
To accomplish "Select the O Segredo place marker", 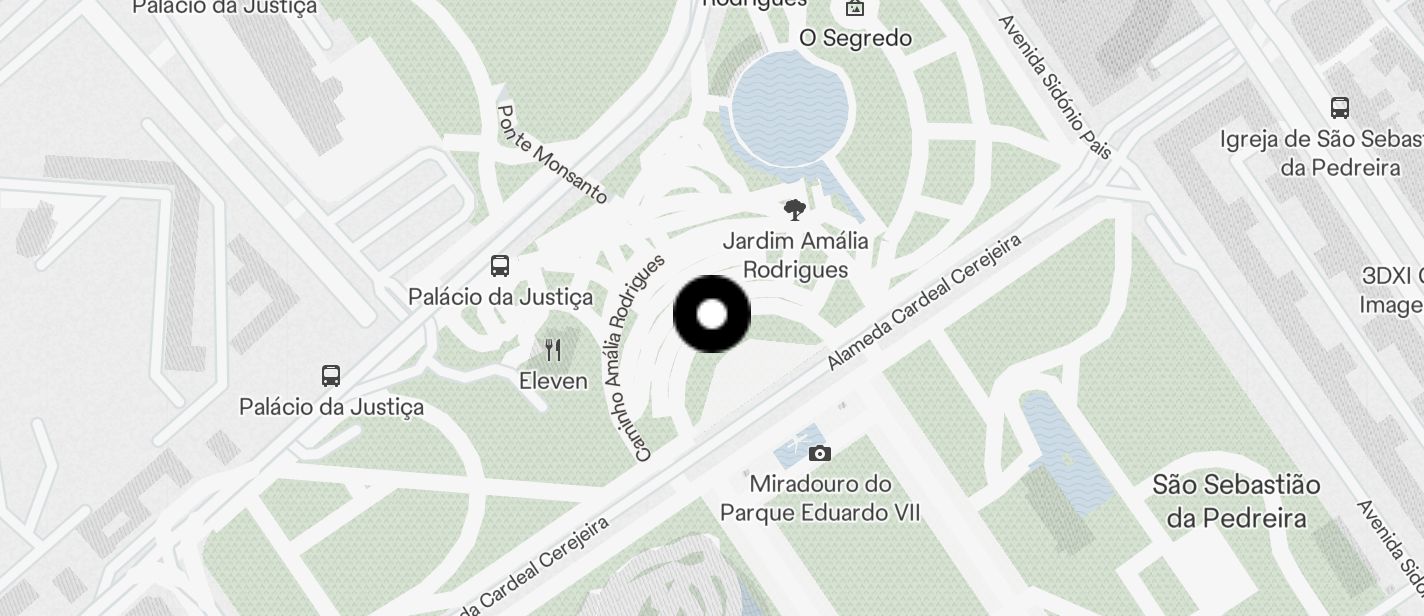I will tap(855, 9).
